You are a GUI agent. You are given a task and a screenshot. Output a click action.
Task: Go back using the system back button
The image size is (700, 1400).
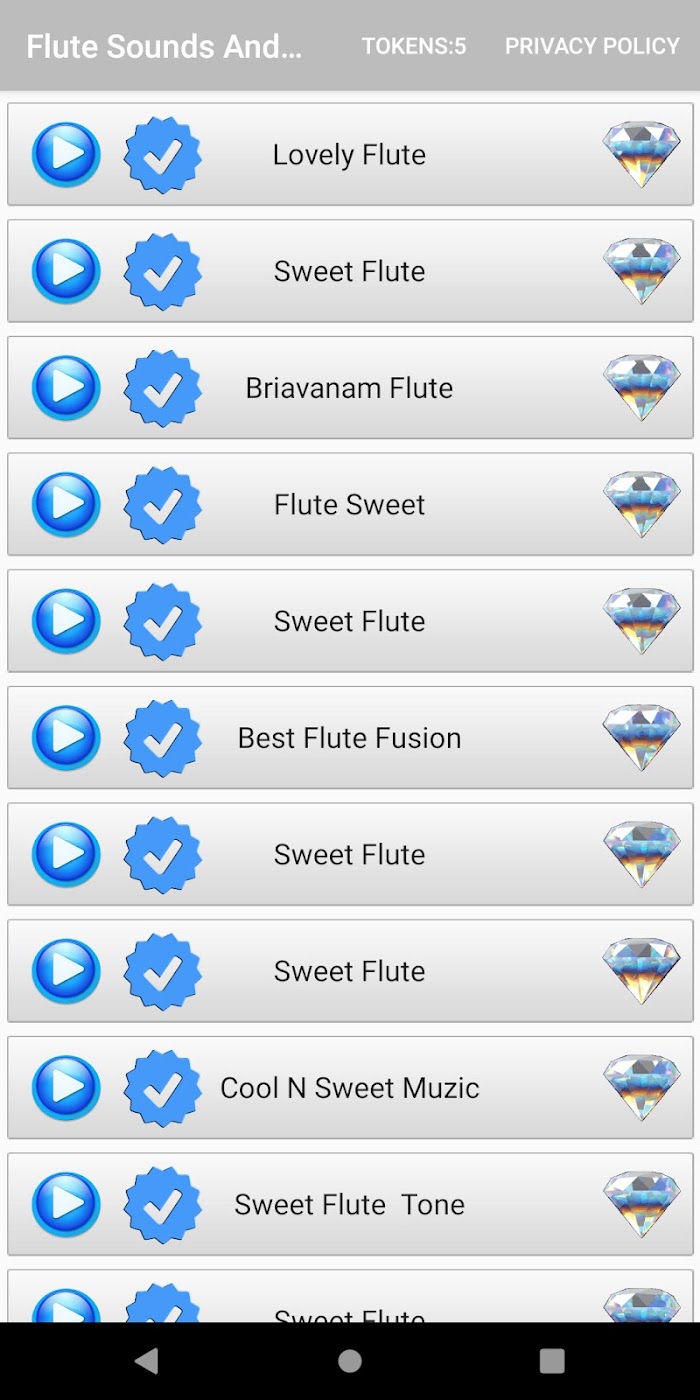click(147, 1360)
